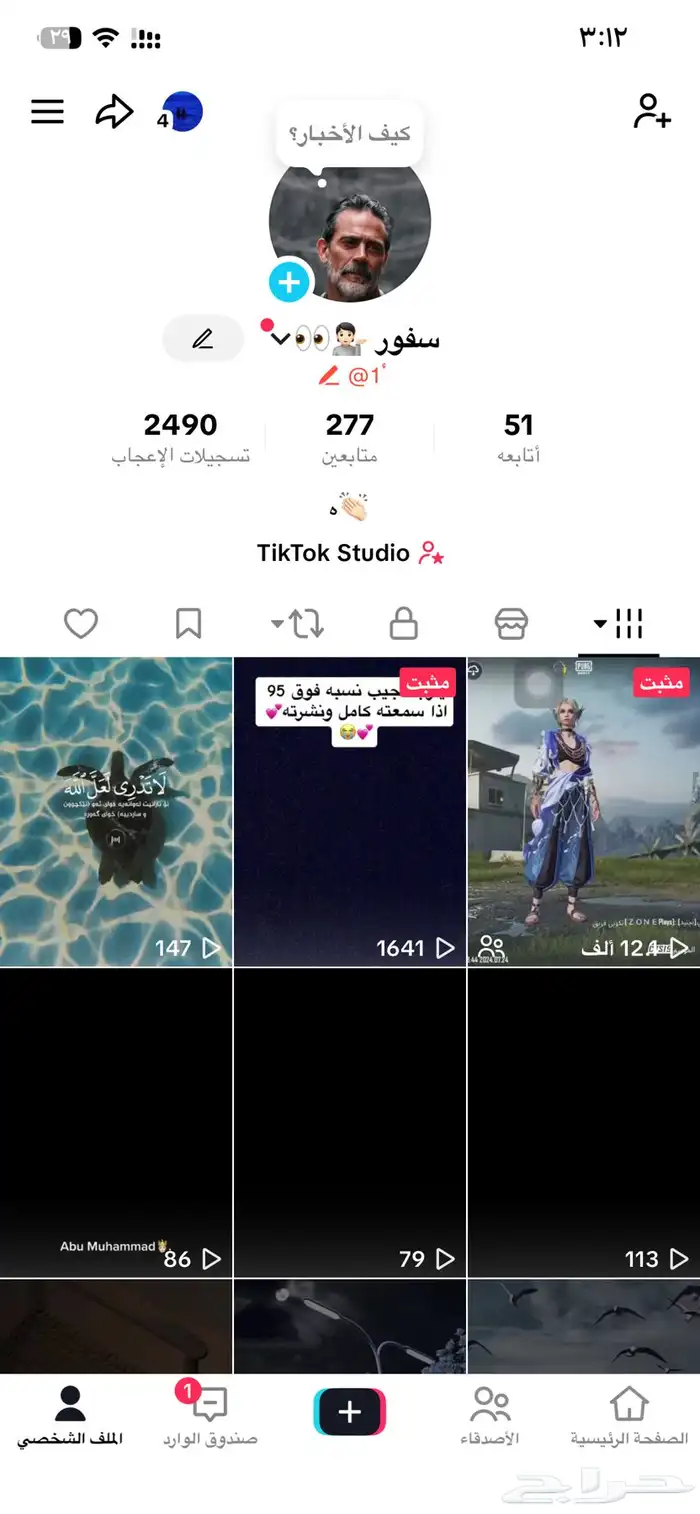This screenshot has width=700, height=1514.
Task: Open the add friends icon
Action: click(x=652, y=111)
